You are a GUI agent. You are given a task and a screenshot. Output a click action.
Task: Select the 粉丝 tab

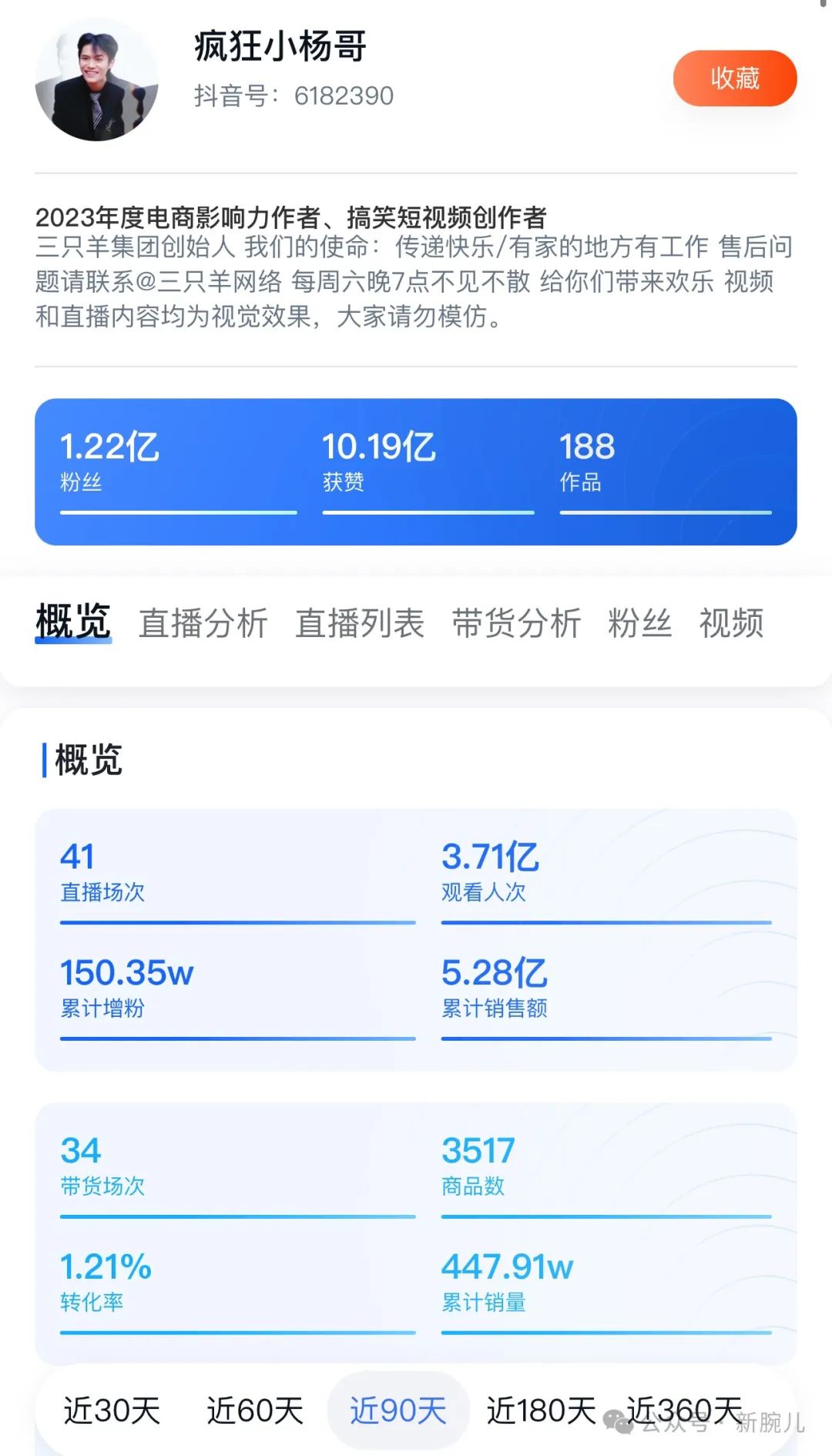click(x=639, y=622)
